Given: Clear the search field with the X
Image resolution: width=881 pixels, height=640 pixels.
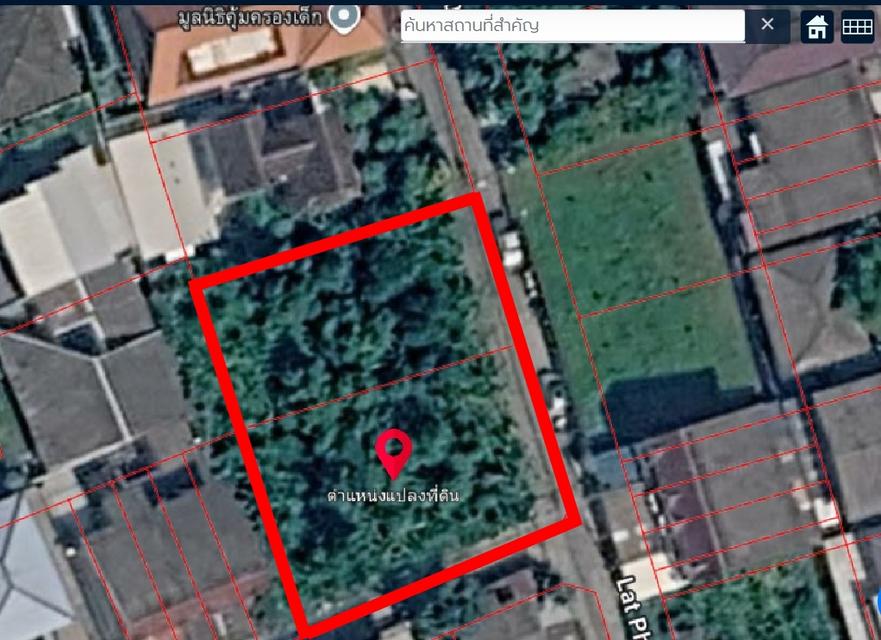Looking at the screenshot, I should pos(767,25).
